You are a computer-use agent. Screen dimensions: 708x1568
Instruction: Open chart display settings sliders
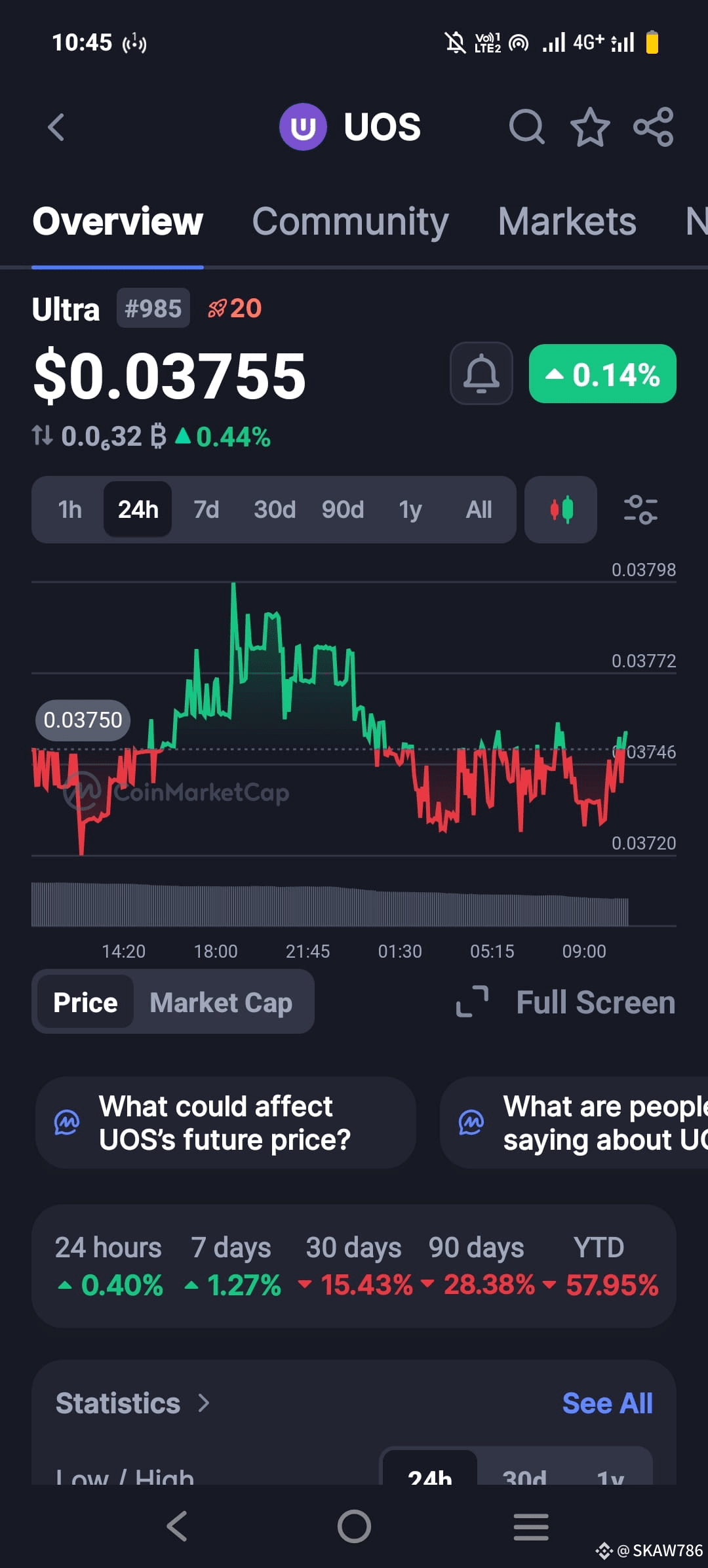pyautogui.click(x=640, y=510)
